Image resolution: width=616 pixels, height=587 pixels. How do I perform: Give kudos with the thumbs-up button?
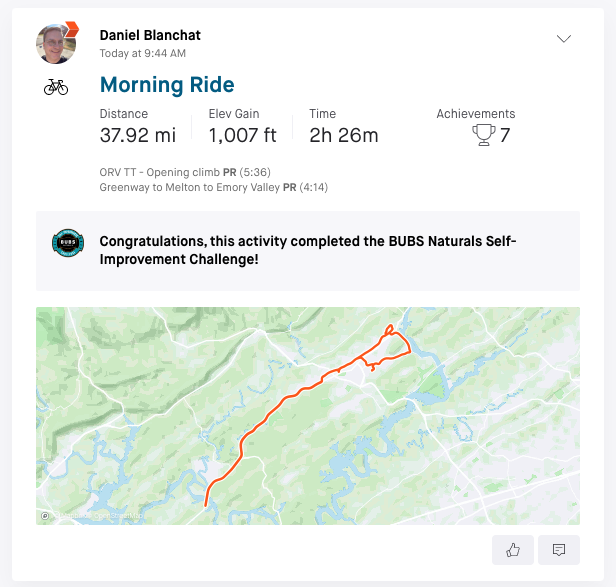coord(514,549)
